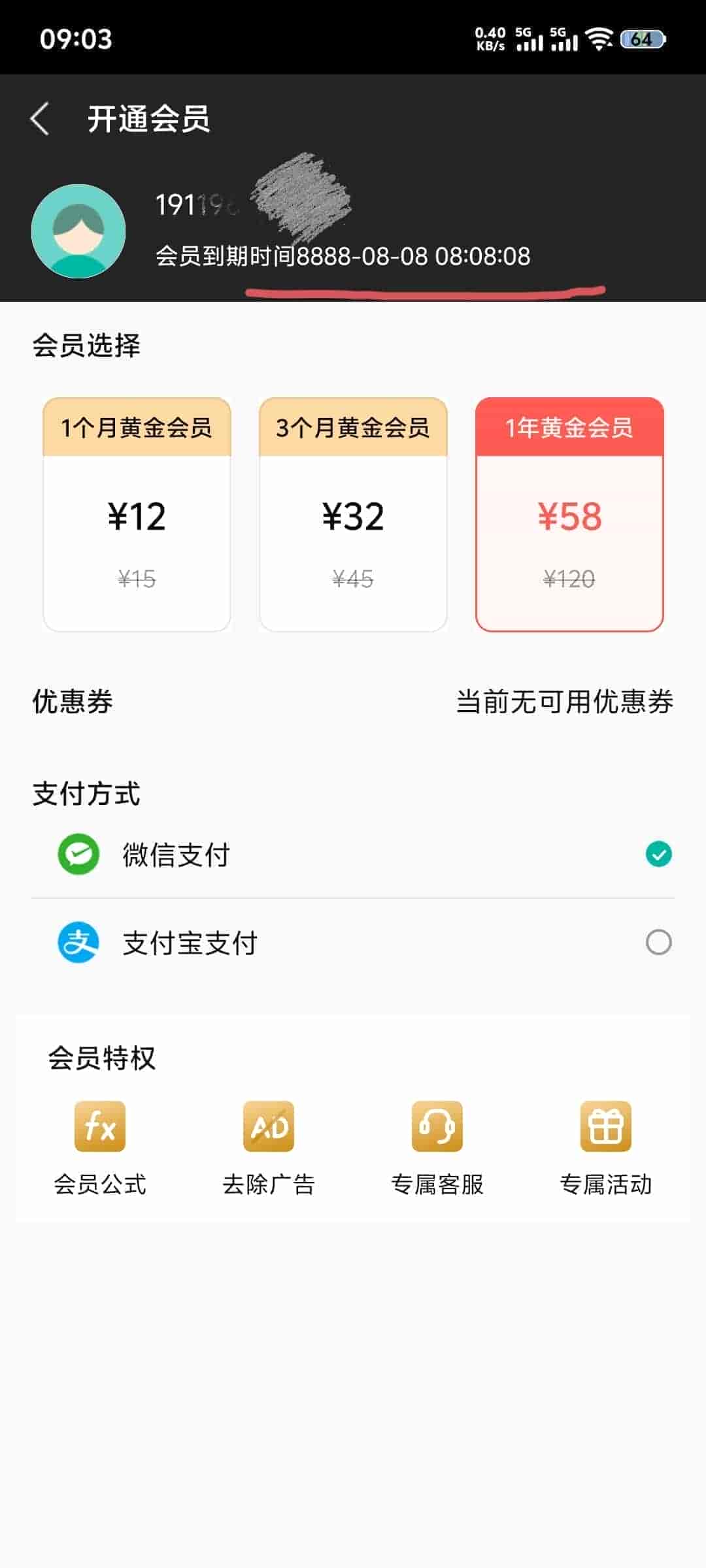Go back from 开通会员 page
The width and height of the screenshot is (706, 1568).
(x=41, y=119)
